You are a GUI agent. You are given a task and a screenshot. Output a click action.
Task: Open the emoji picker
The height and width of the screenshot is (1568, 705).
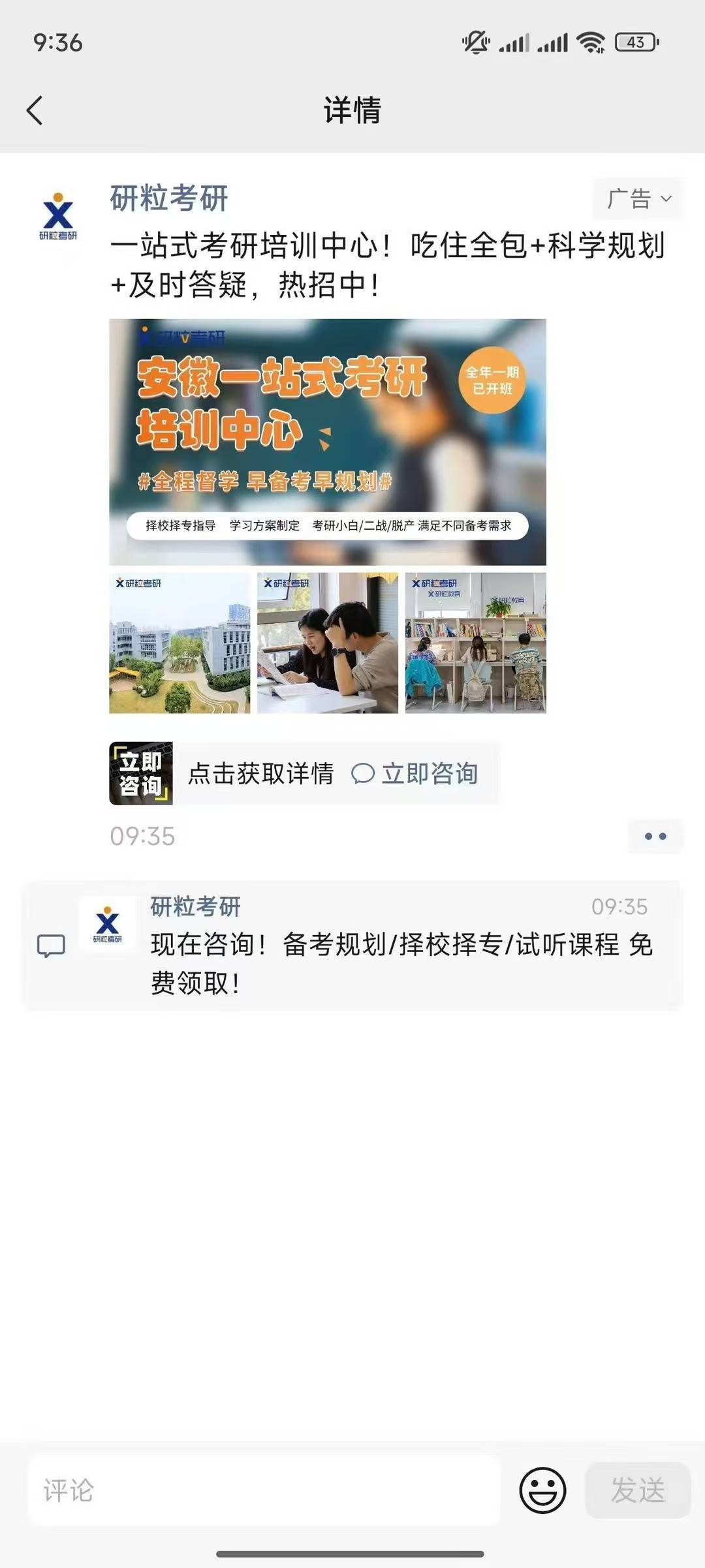pyautogui.click(x=542, y=1491)
